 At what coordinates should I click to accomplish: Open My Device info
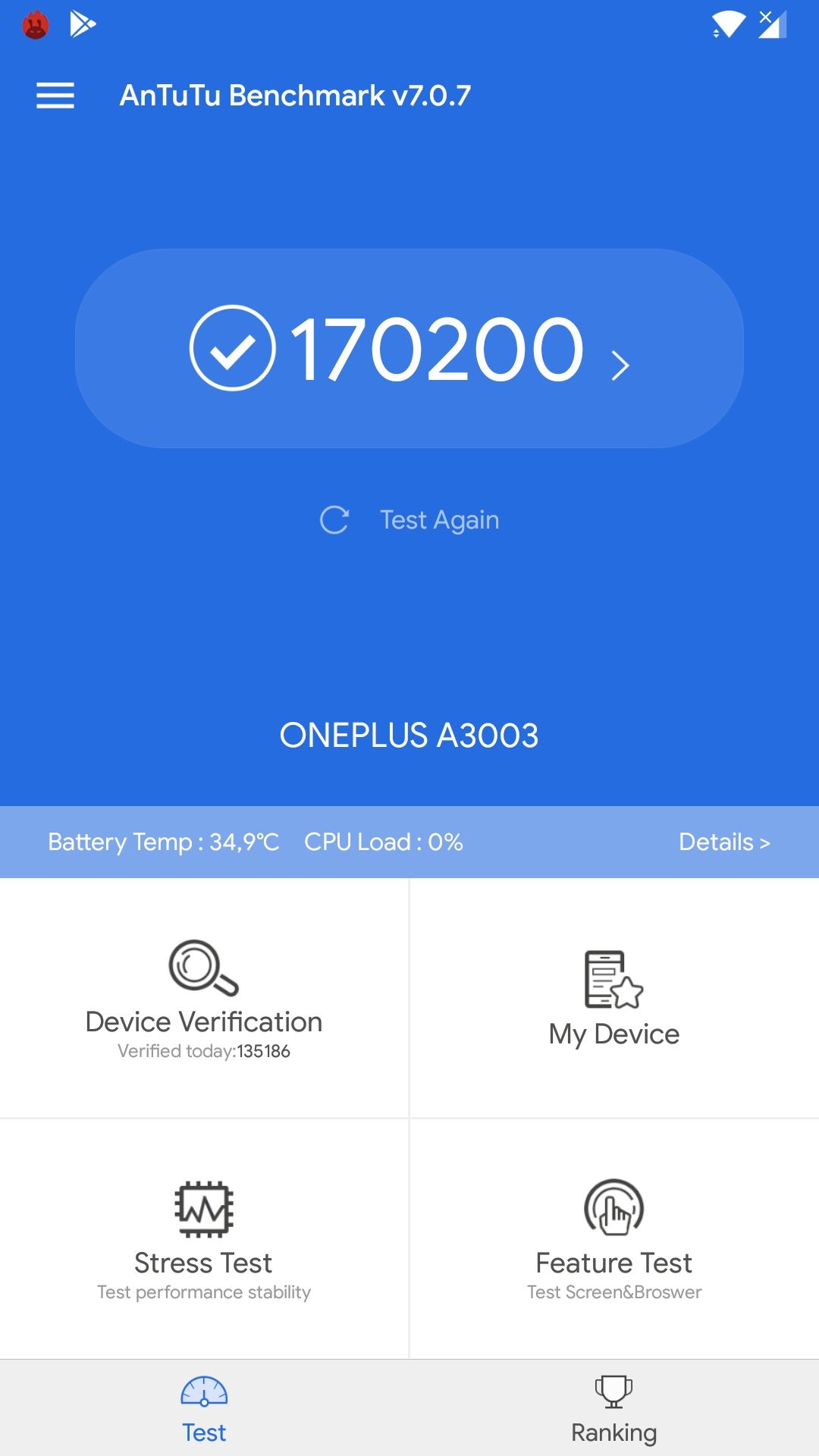(614, 998)
